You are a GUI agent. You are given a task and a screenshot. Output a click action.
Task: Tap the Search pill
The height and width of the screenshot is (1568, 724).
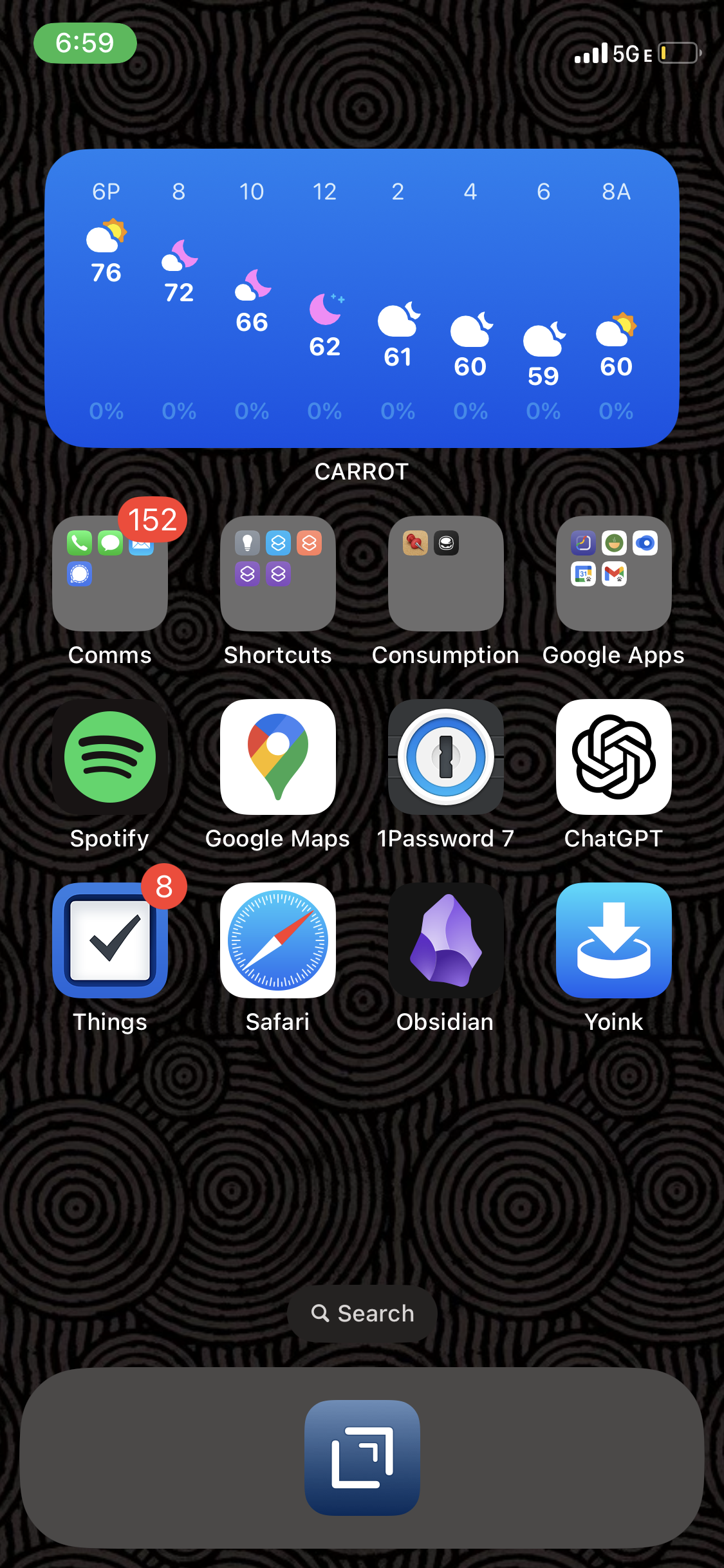point(362,1314)
